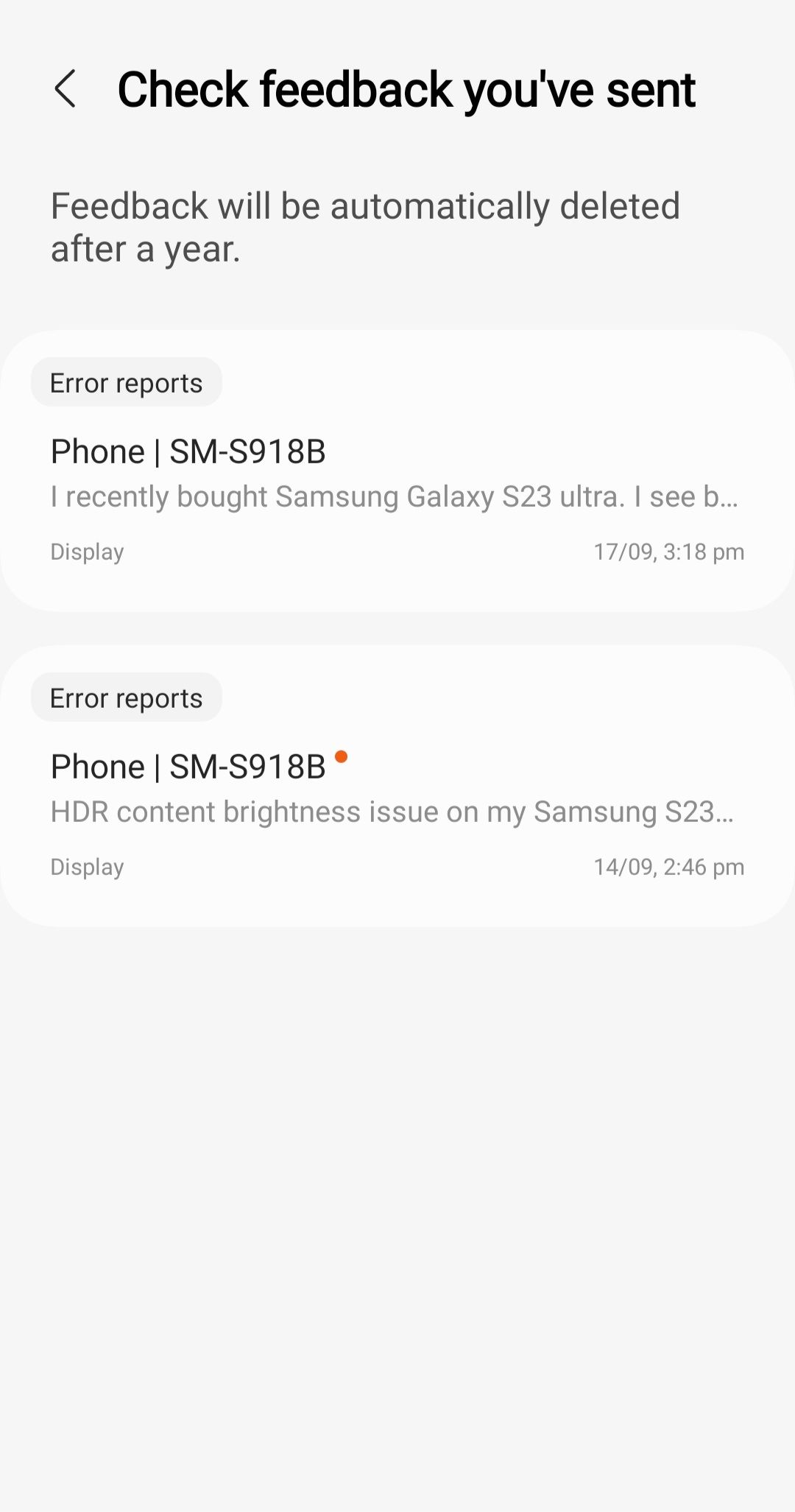The height and width of the screenshot is (1512, 795).
Task: Select the second Error reports badge
Action: tap(126, 697)
